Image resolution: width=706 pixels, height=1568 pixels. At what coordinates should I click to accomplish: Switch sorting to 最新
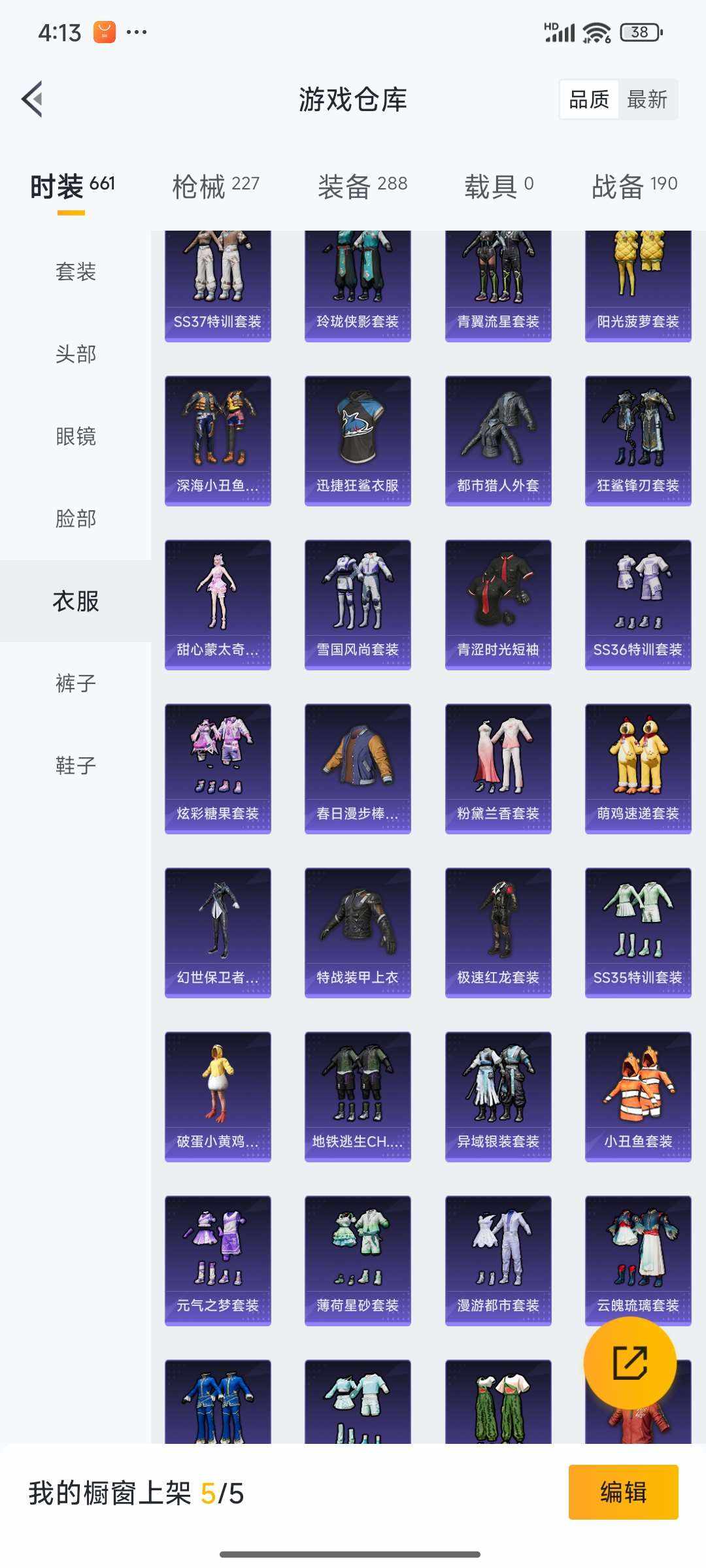coord(648,99)
